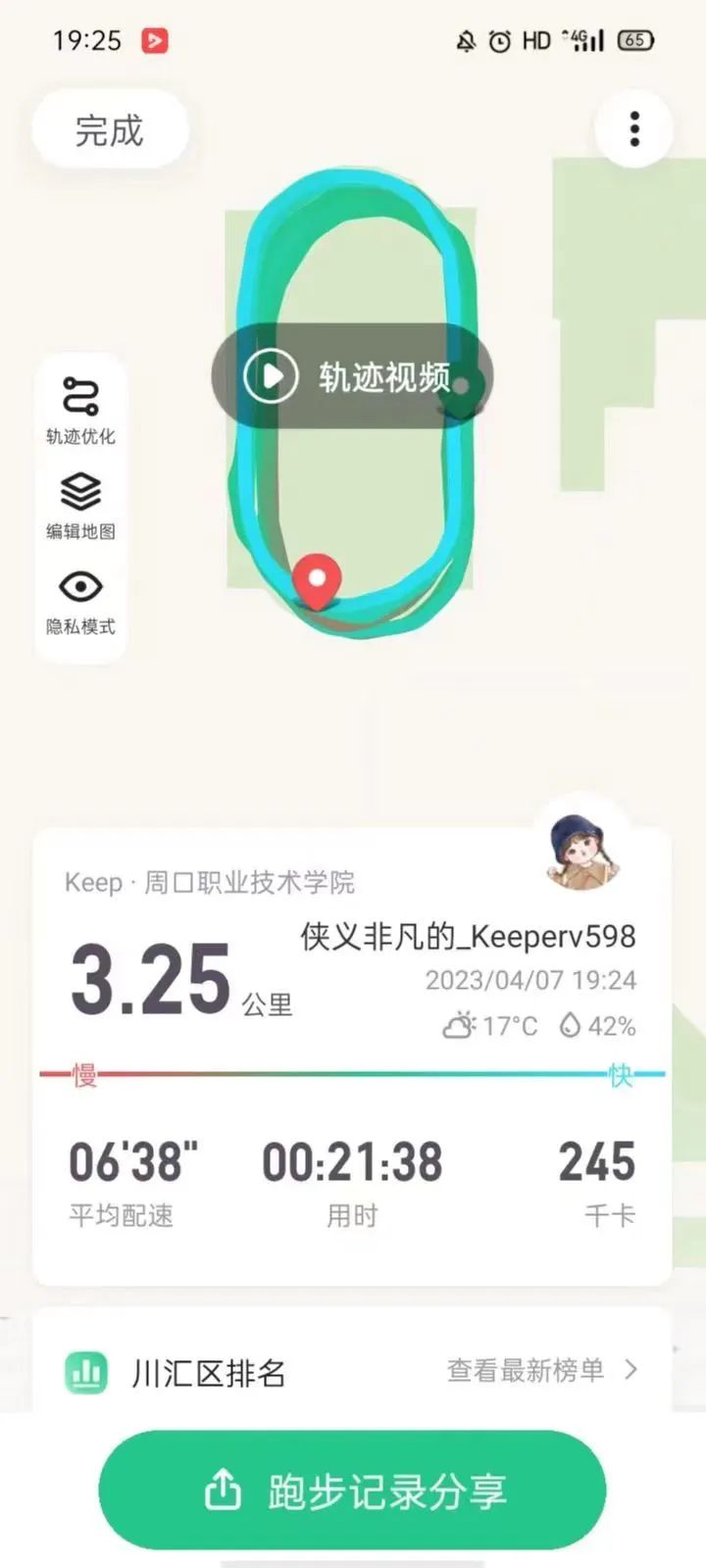Open the user's profile avatar

pyautogui.click(x=585, y=851)
